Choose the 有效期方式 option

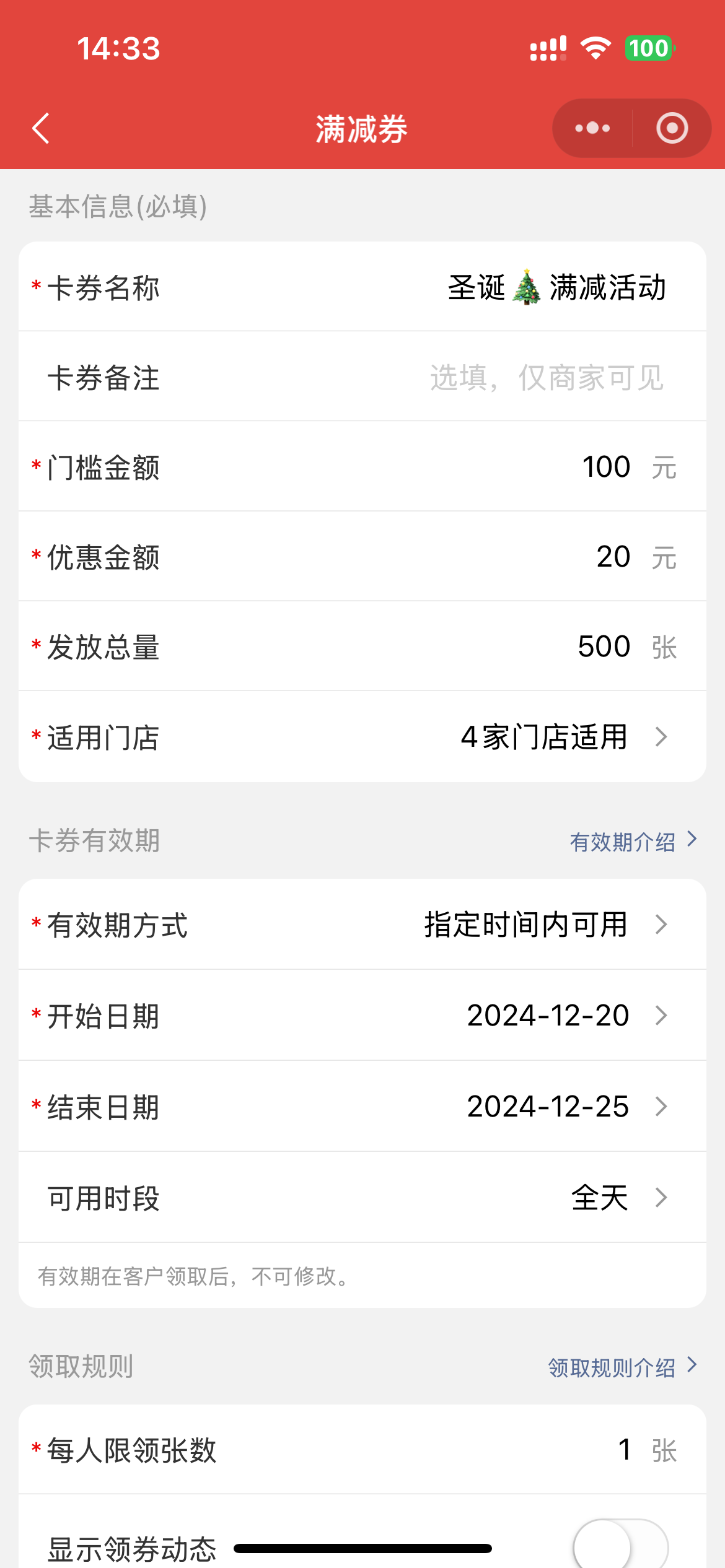click(544, 925)
